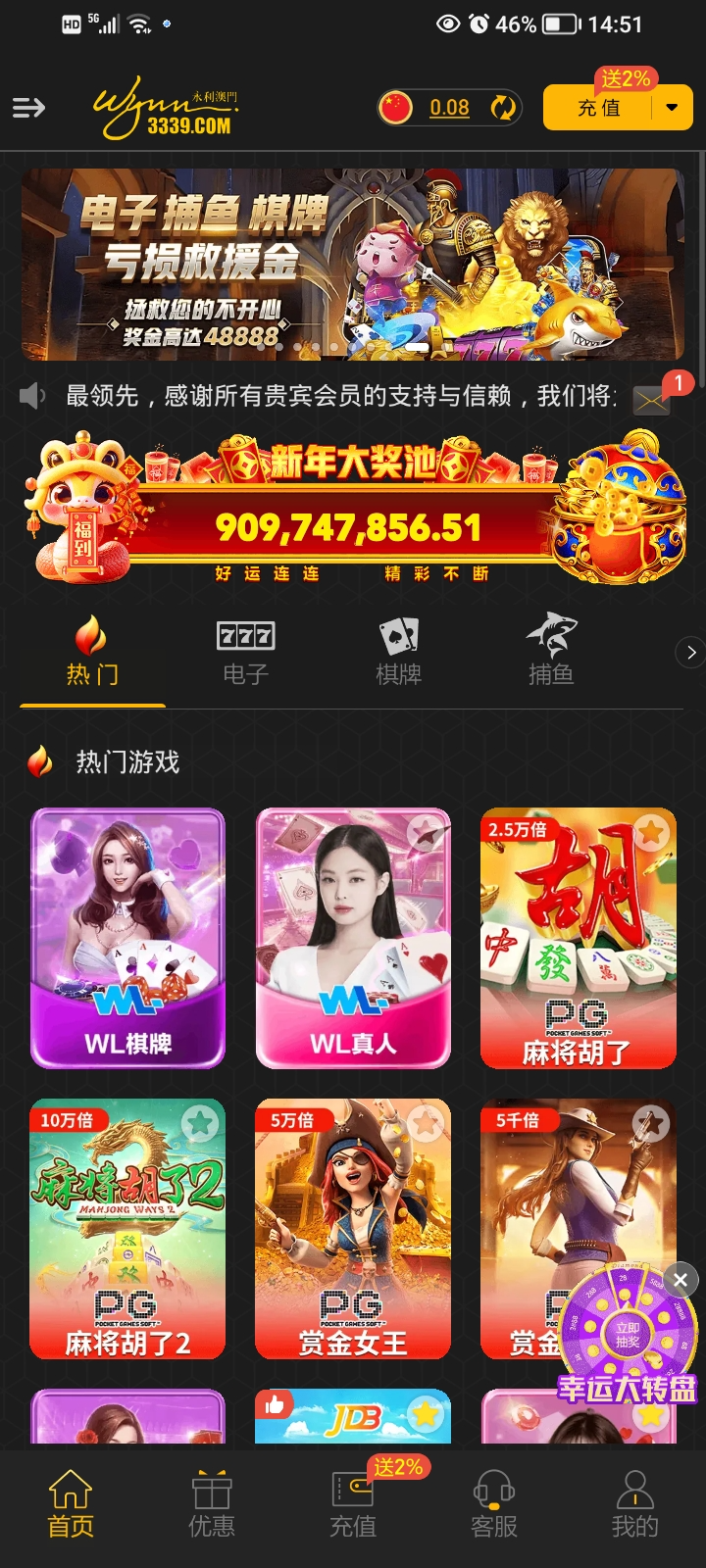Refresh the account balance
This screenshot has width=706, height=1568.
(x=503, y=108)
